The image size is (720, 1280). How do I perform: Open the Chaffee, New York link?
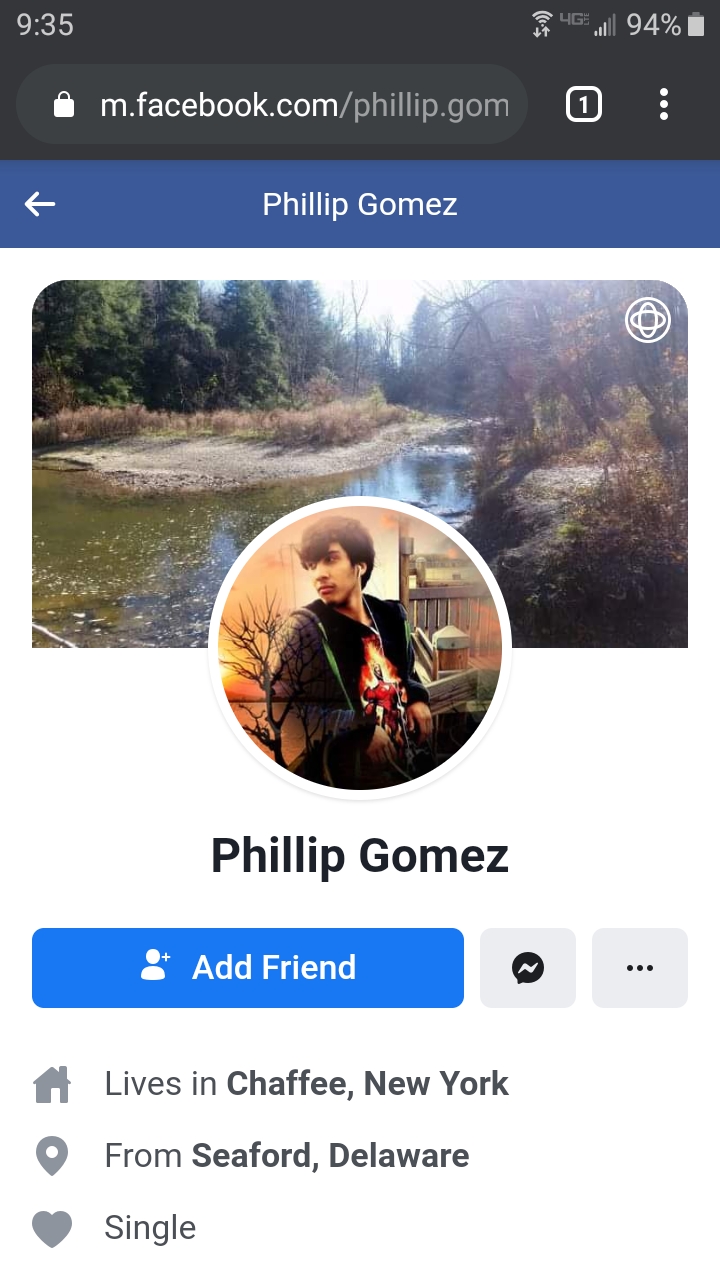tap(368, 1083)
